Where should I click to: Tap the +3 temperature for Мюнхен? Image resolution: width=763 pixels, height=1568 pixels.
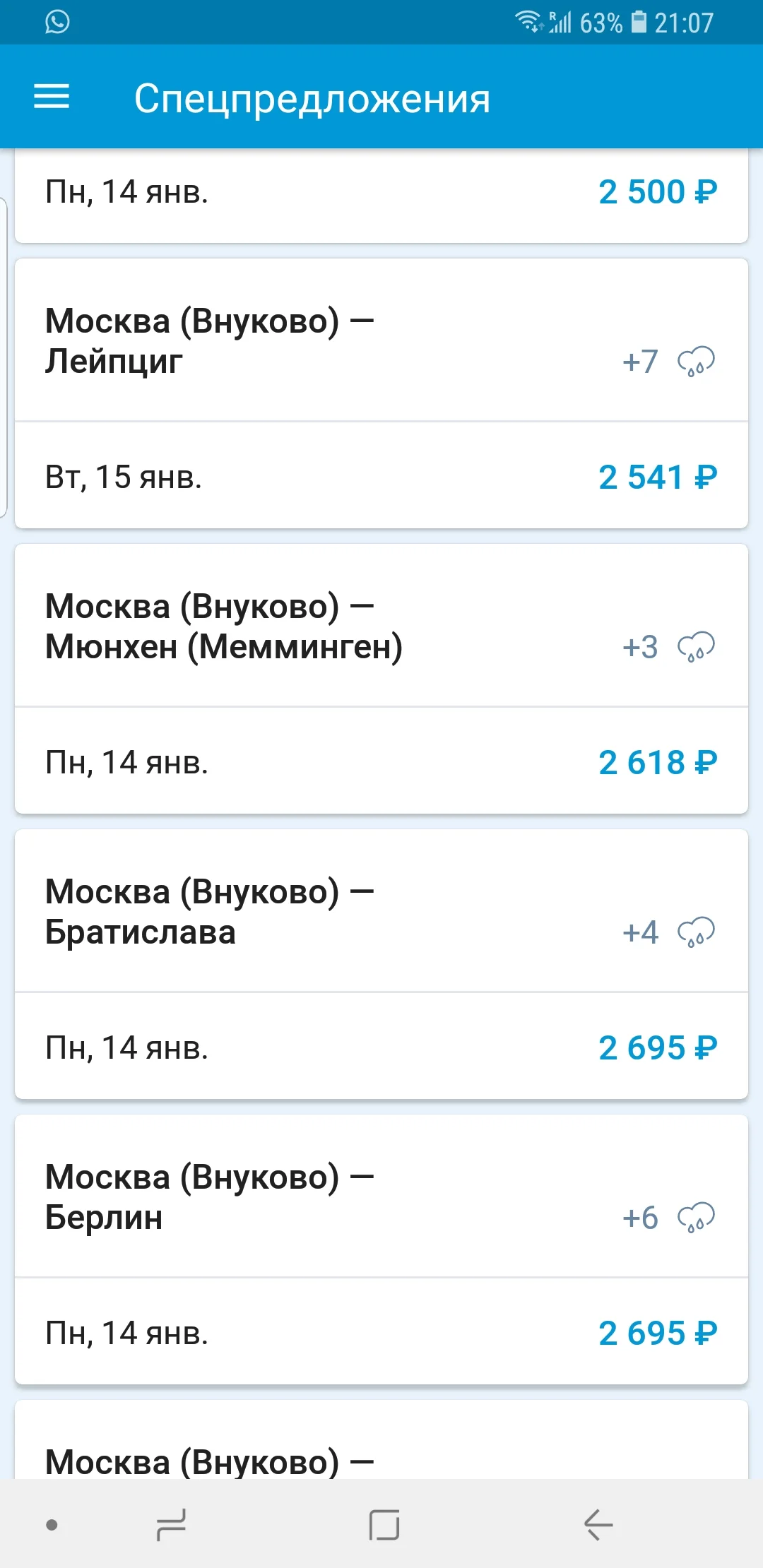point(640,647)
